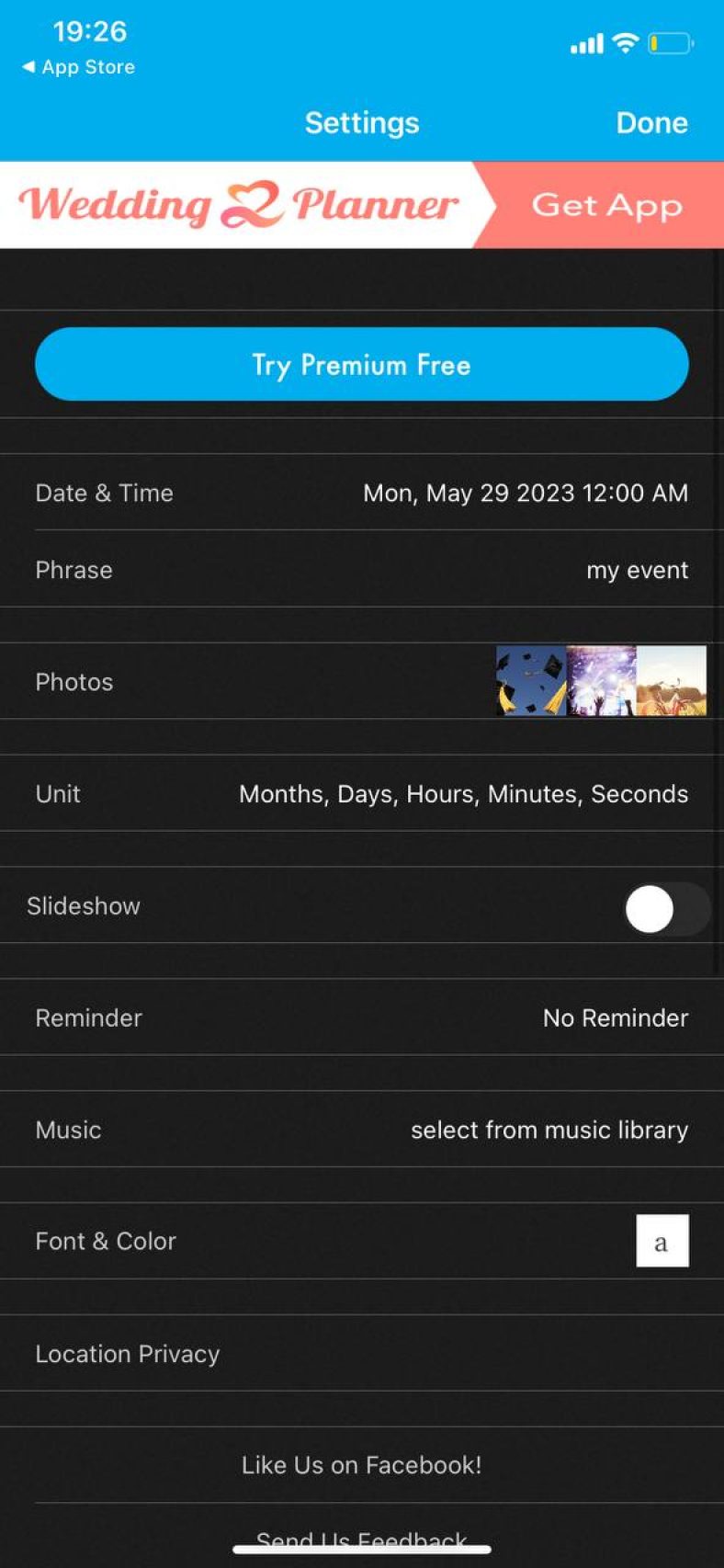Image resolution: width=724 pixels, height=1568 pixels.
Task: Tap the Settings title
Action: 361,122
